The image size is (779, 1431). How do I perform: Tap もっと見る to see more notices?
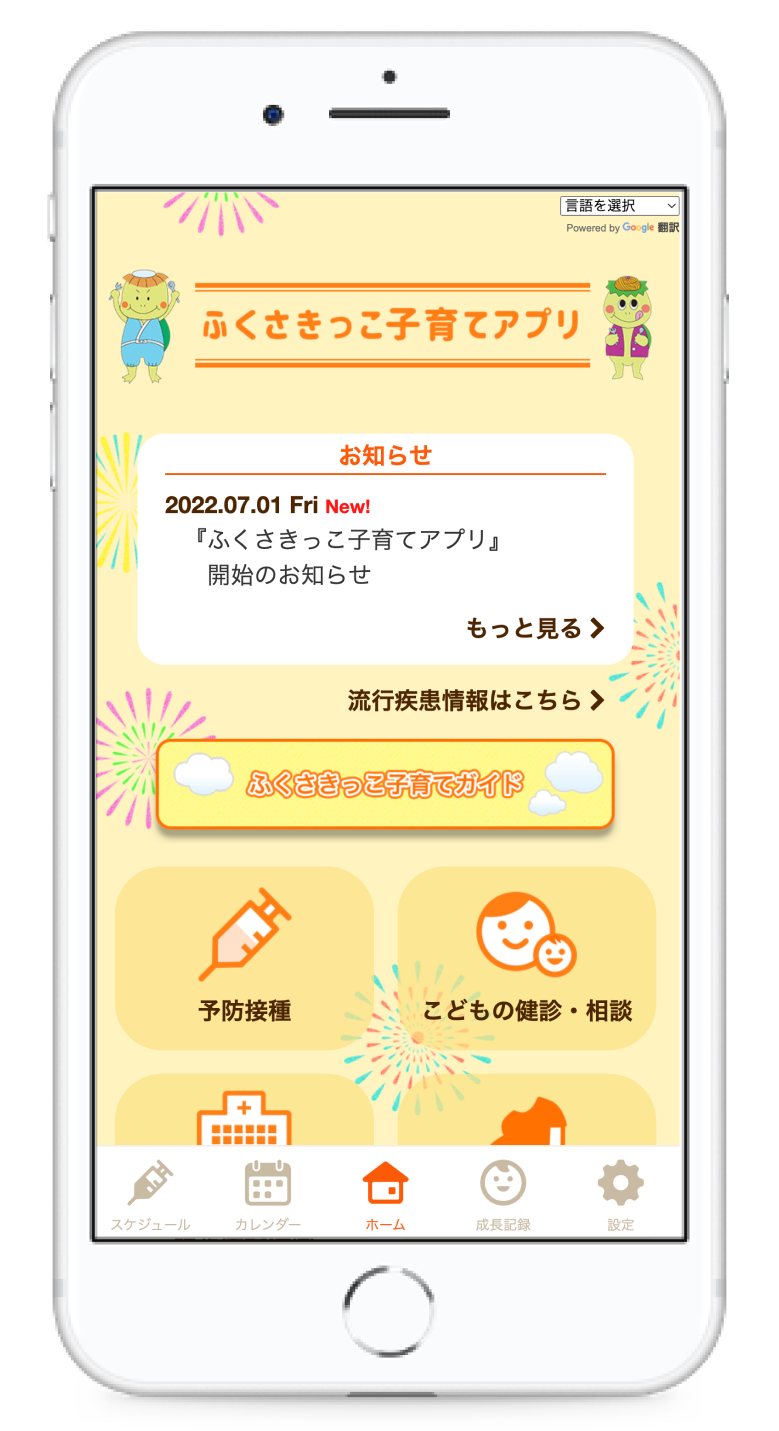click(x=535, y=628)
